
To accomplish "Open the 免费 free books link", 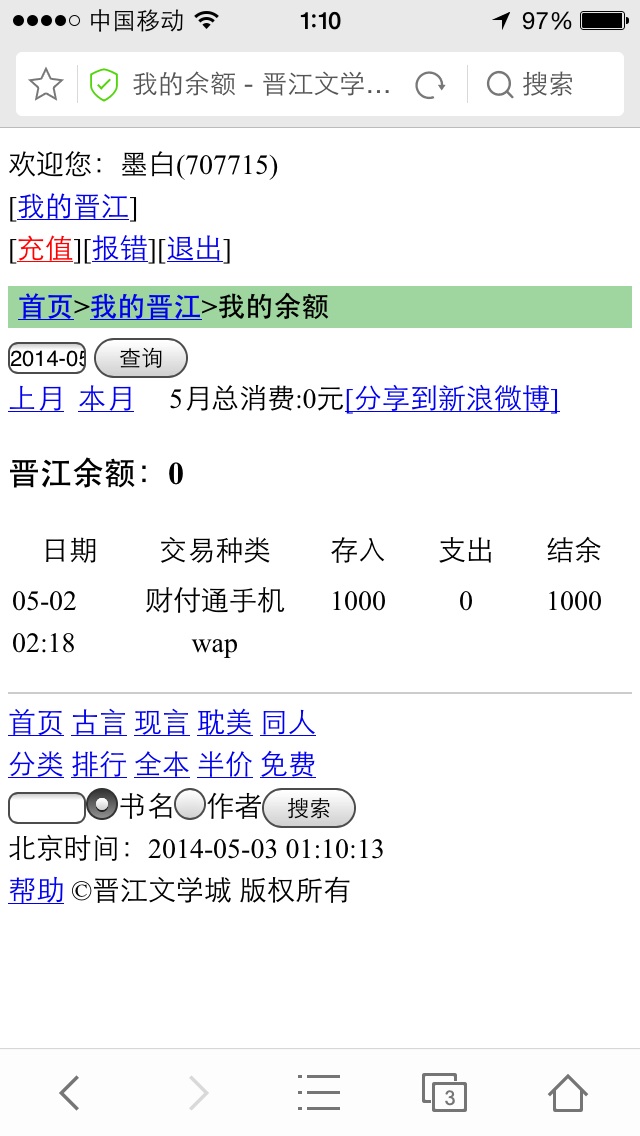I will tap(288, 764).
